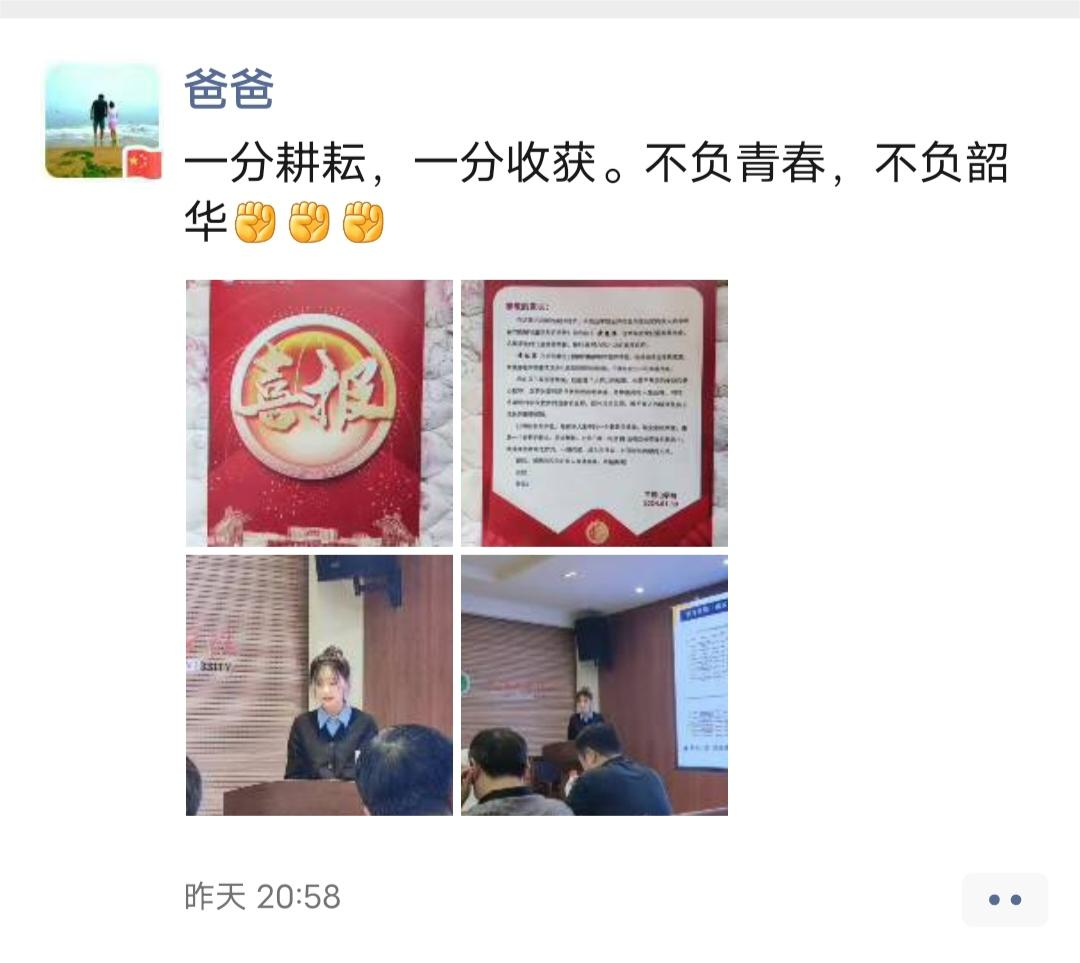This screenshot has width=1080, height=963.
Task: Open the red 喜报 cover photo
Action: pyautogui.click(x=319, y=413)
